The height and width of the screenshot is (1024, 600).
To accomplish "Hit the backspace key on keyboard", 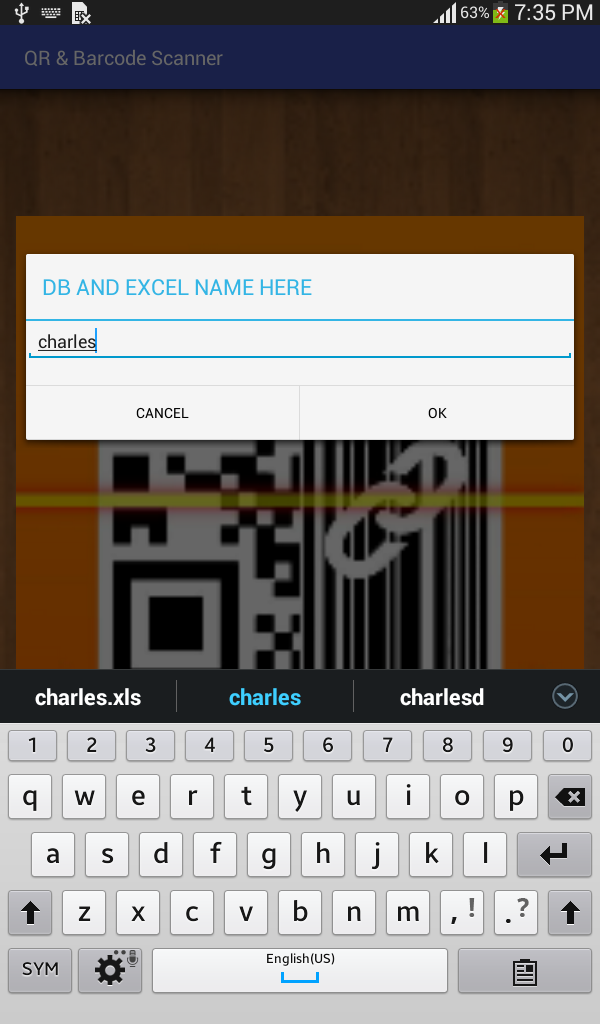I will click(x=570, y=797).
